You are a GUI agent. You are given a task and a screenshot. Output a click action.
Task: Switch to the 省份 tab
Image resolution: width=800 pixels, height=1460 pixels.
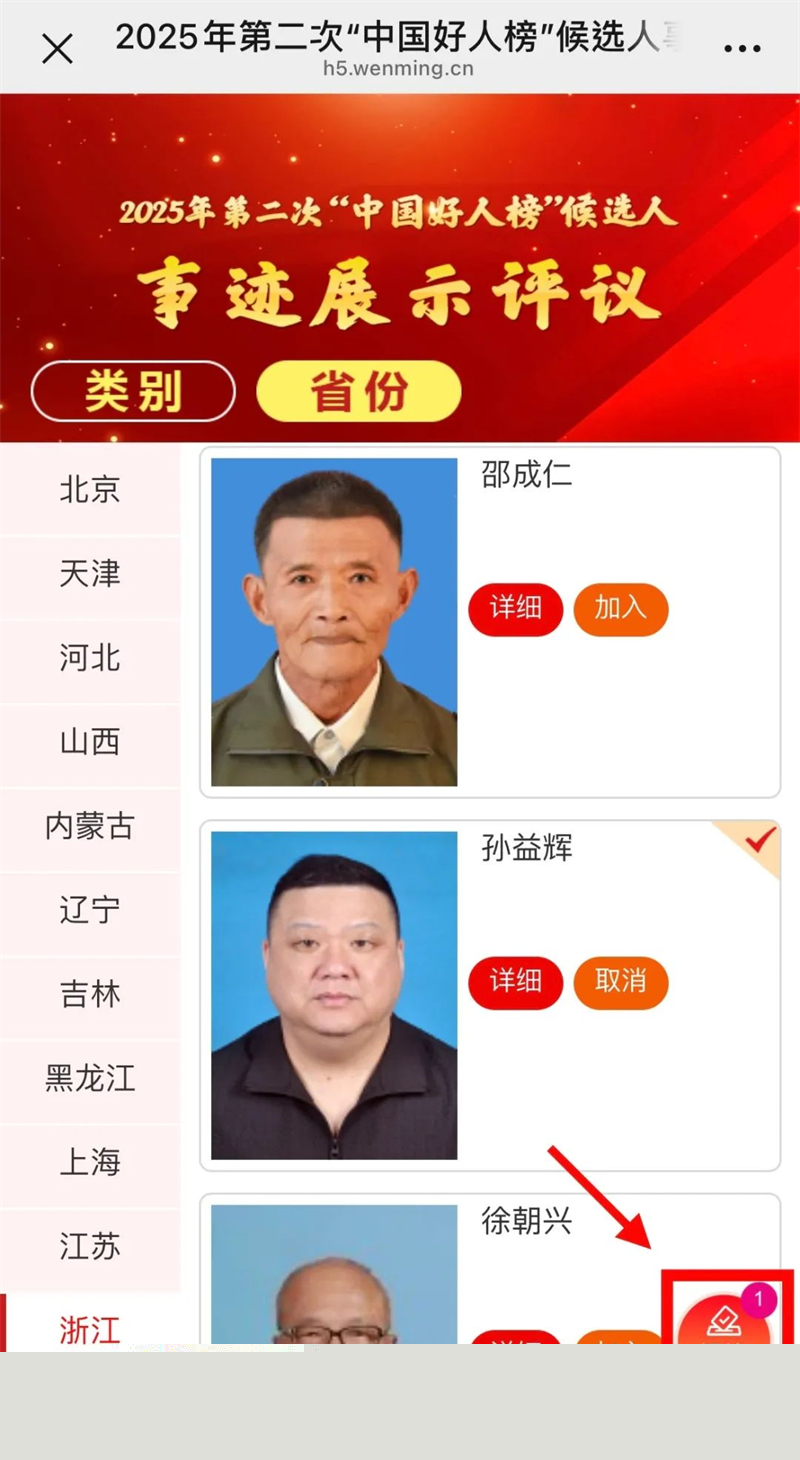tap(358, 391)
